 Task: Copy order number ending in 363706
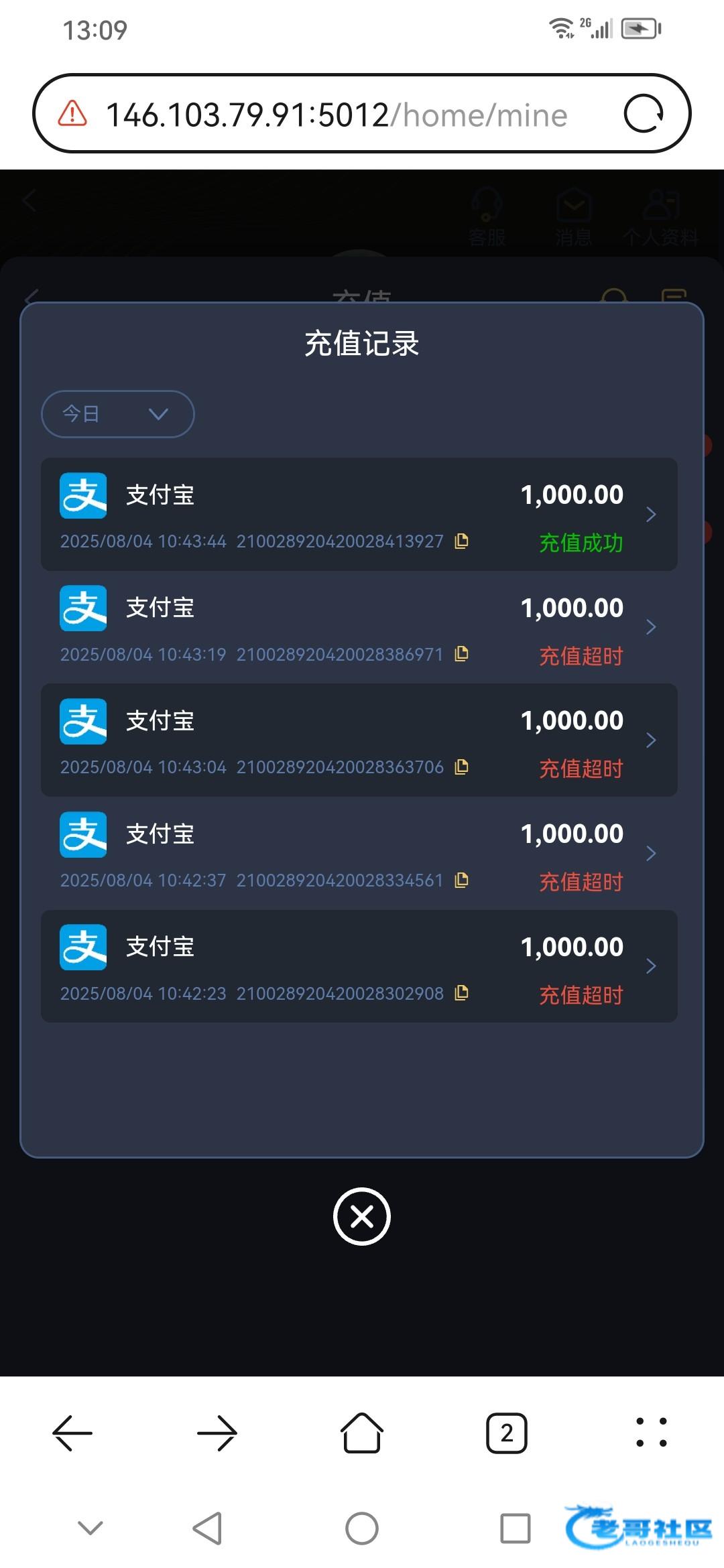tap(461, 767)
